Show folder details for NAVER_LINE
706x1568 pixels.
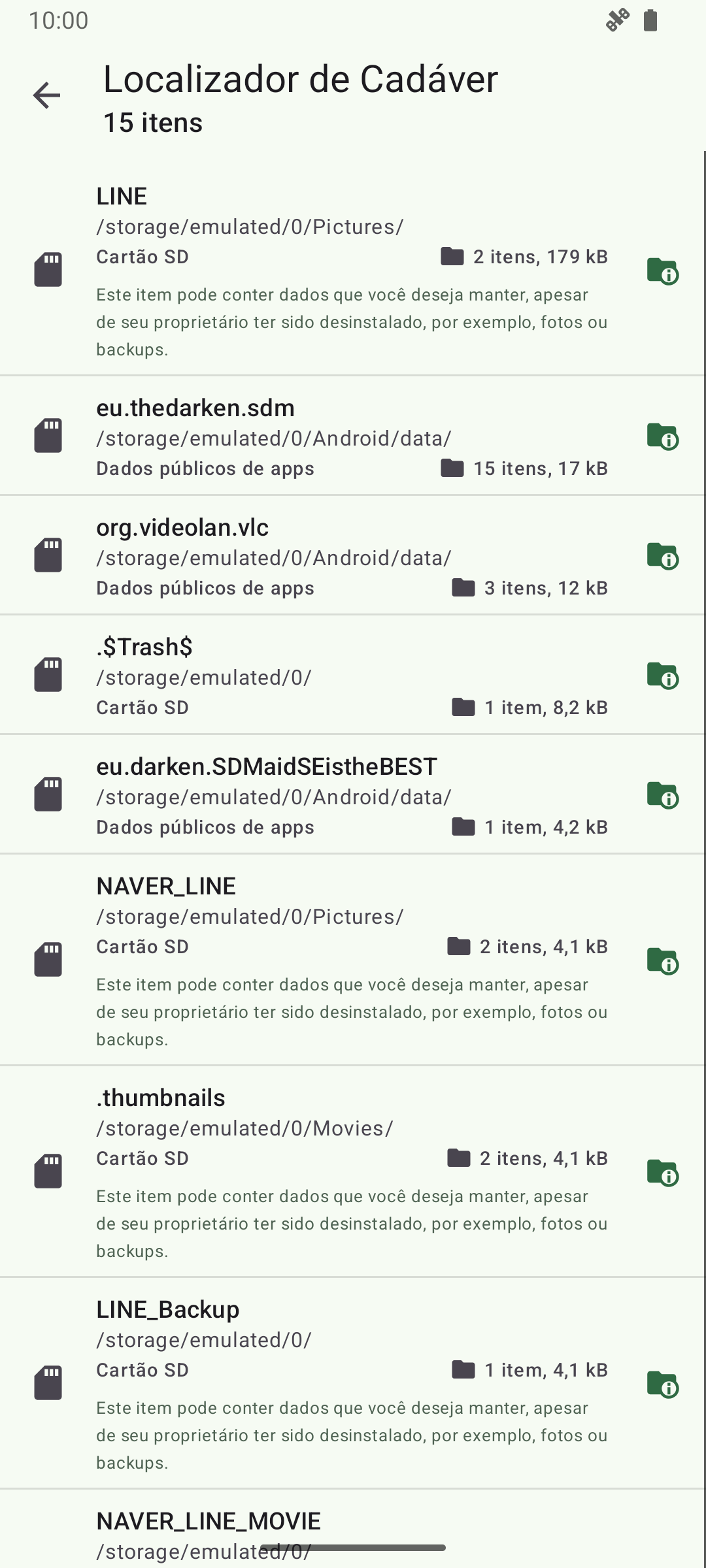(662, 960)
